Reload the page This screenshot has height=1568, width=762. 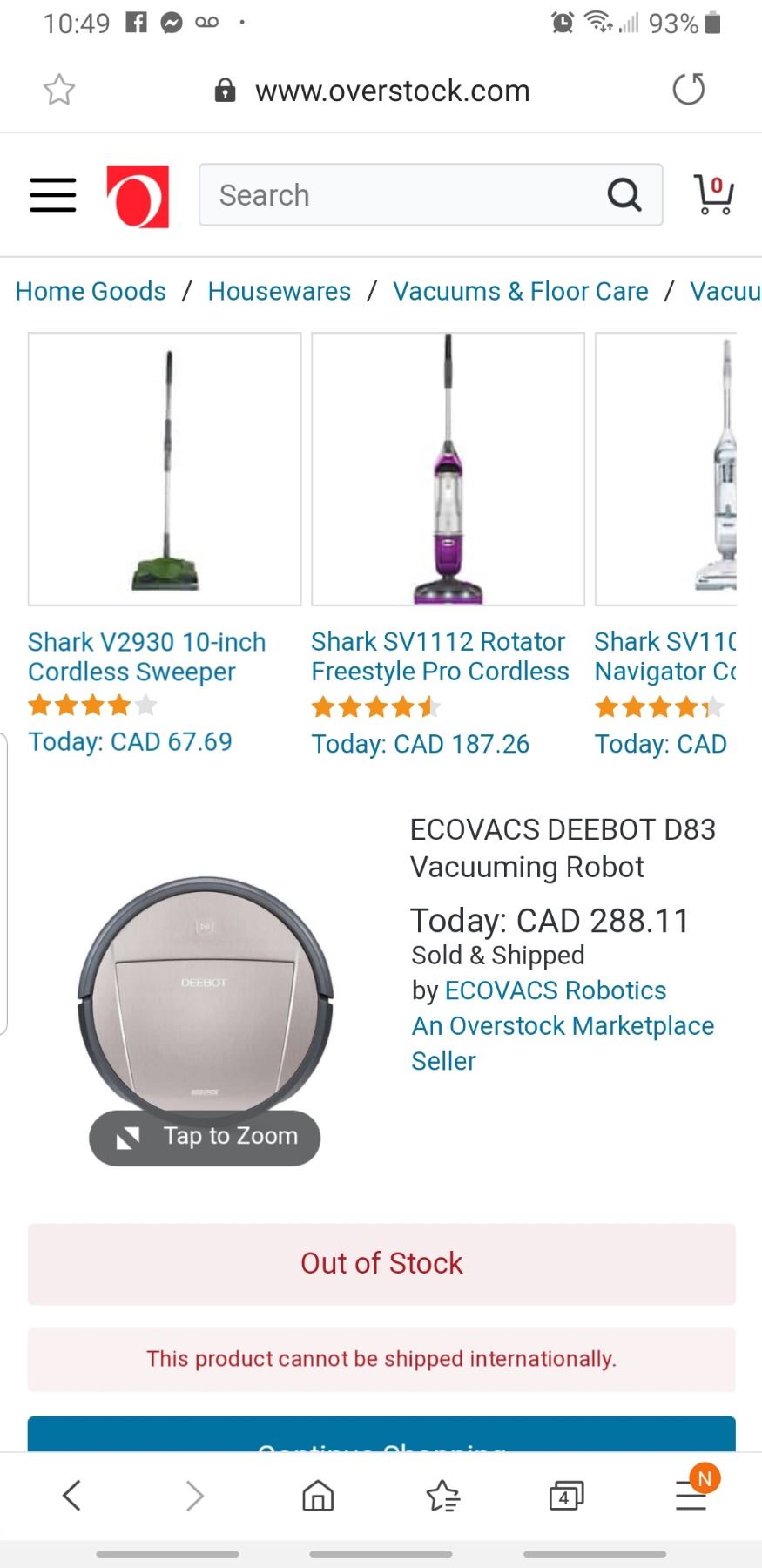tap(688, 90)
